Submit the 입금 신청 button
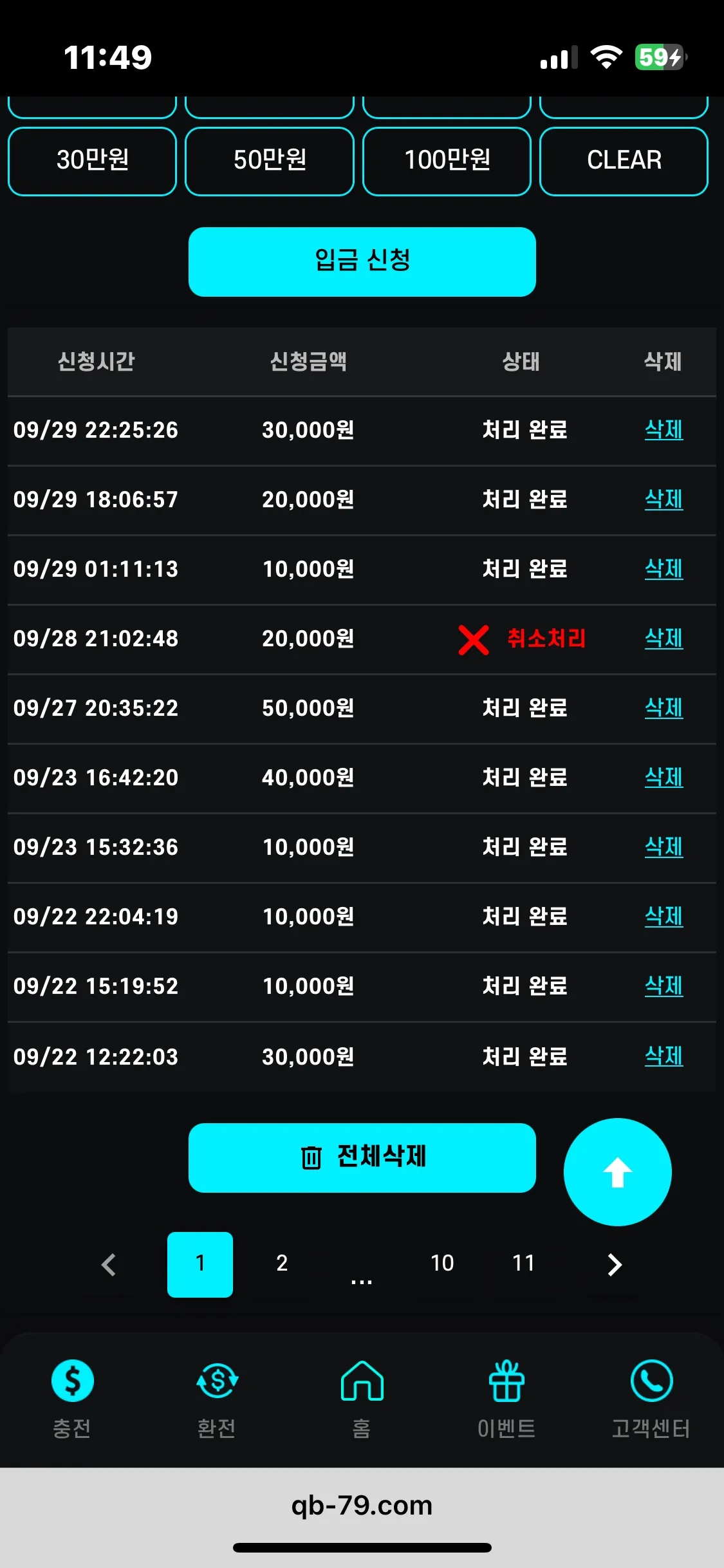Viewport: 724px width, 1568px height. (x=362, y=261)
